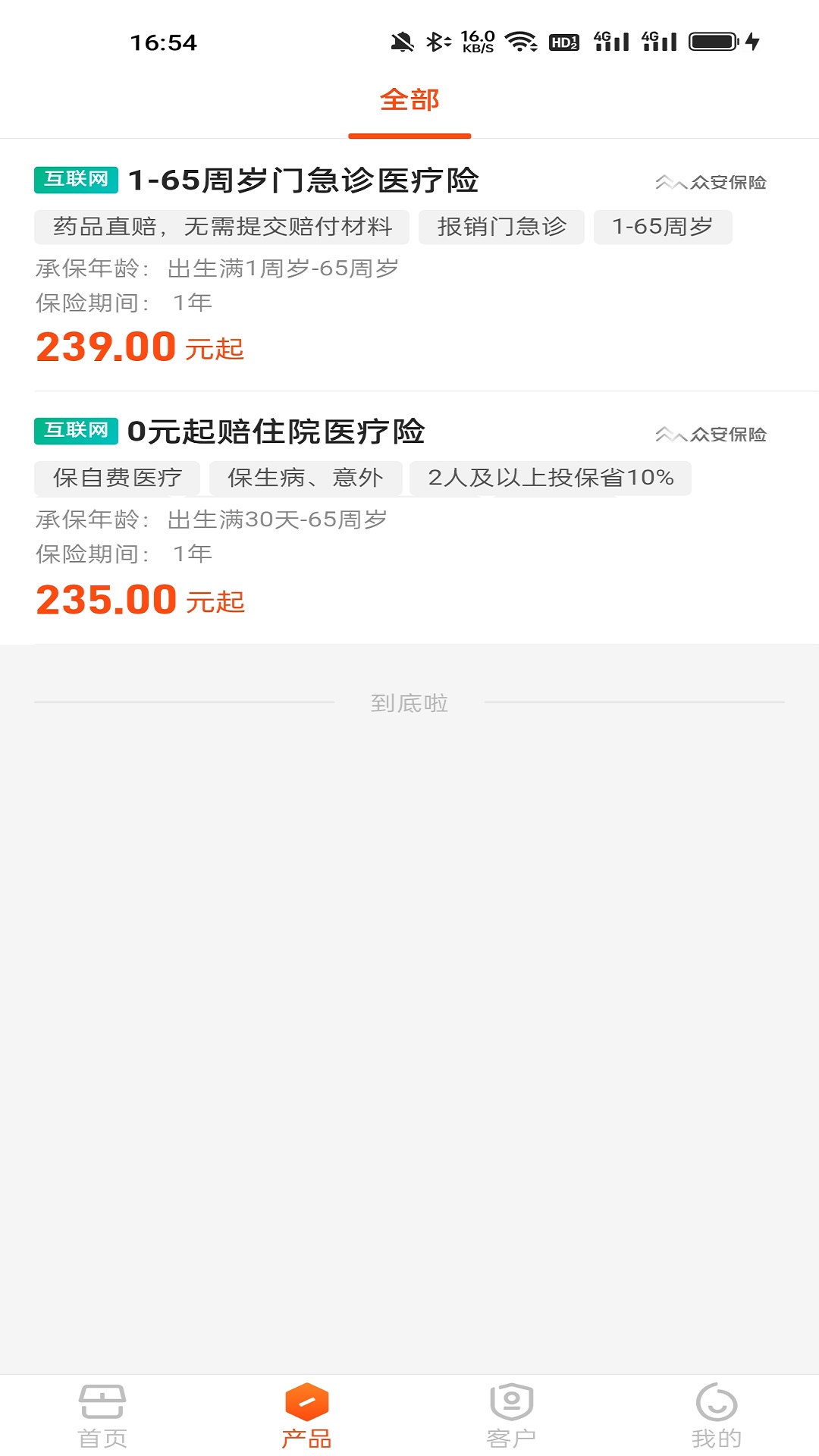Image resolution: width=819 pixels, height=1456 pixels.
Task: Open the 客户 tab
Action: coord(512,1415)
